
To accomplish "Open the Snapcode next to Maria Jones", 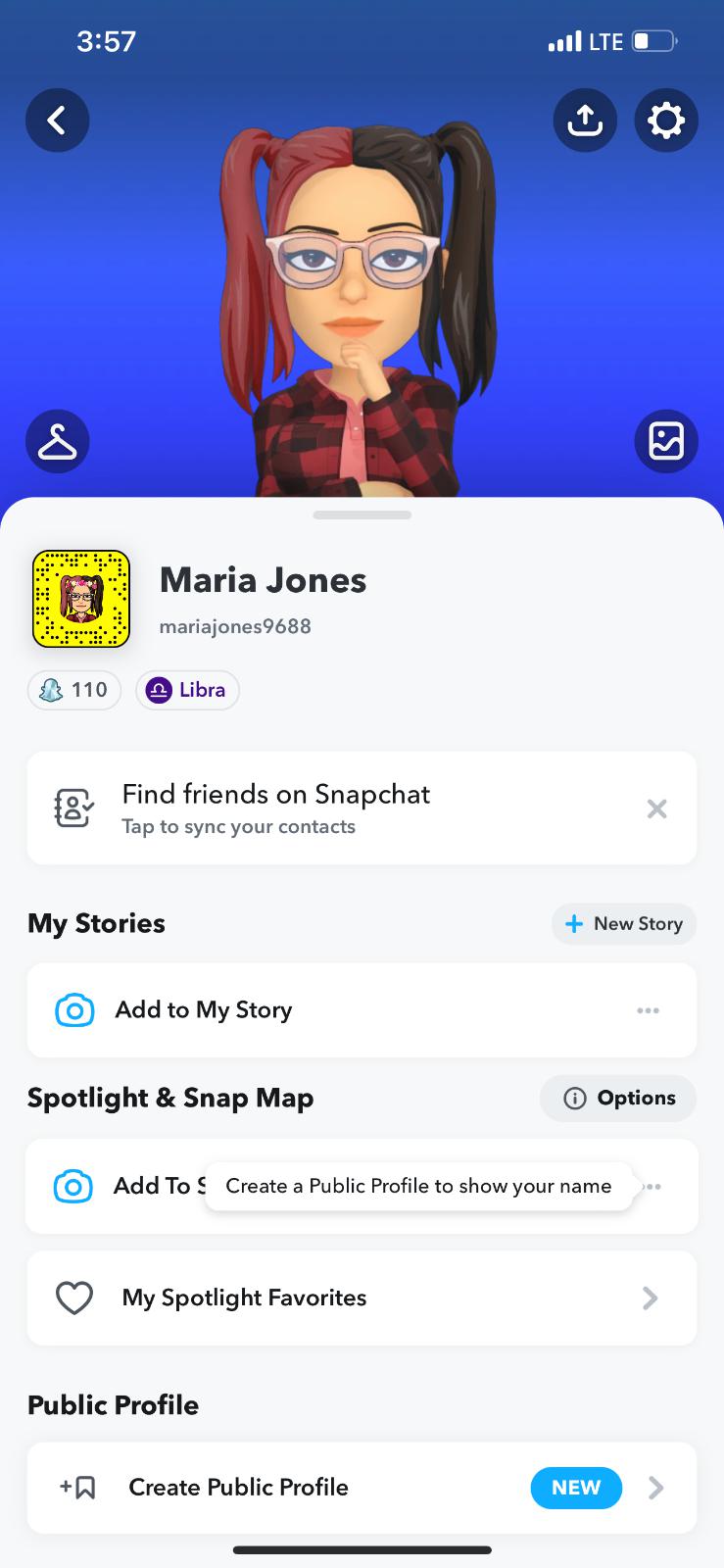I will (81, 599).
